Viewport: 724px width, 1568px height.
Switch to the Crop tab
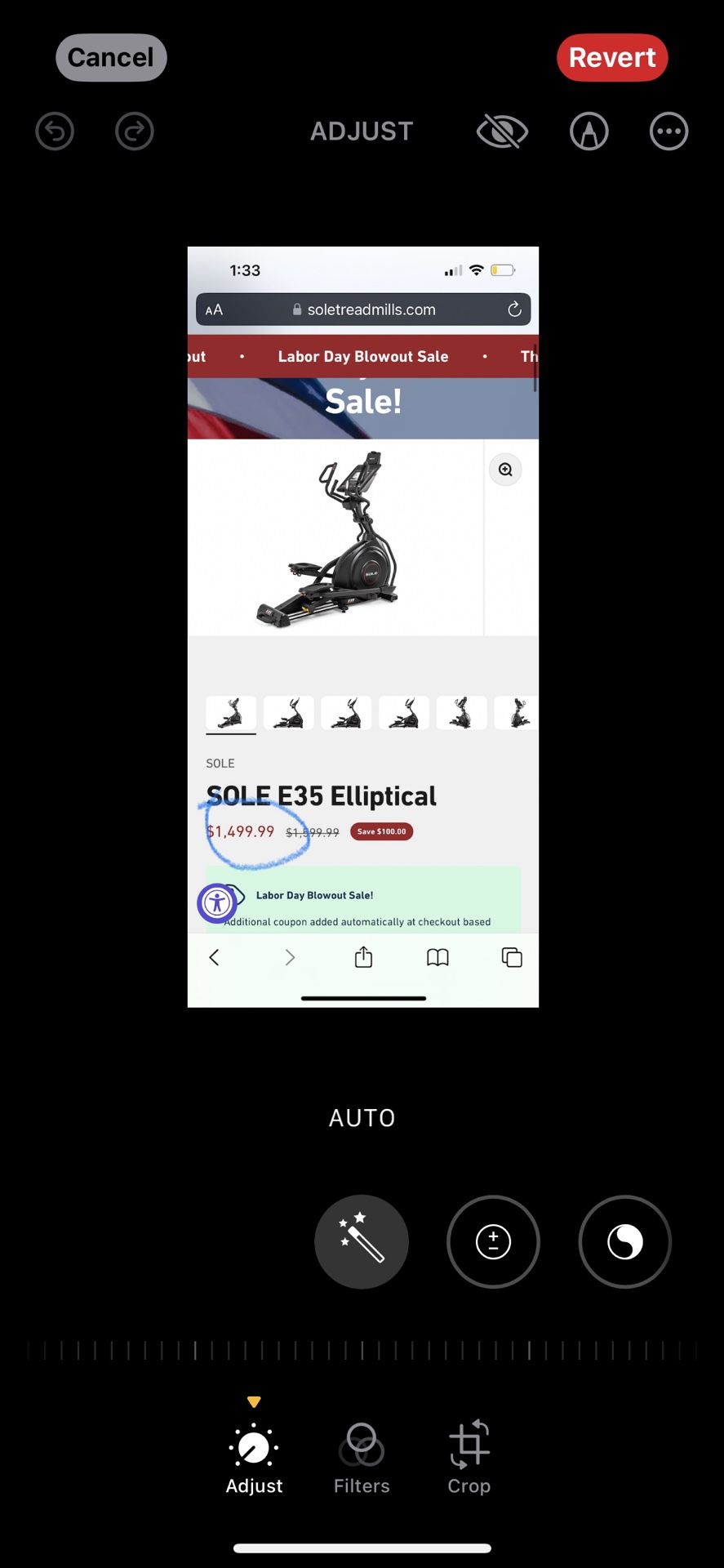point(469,1458)
